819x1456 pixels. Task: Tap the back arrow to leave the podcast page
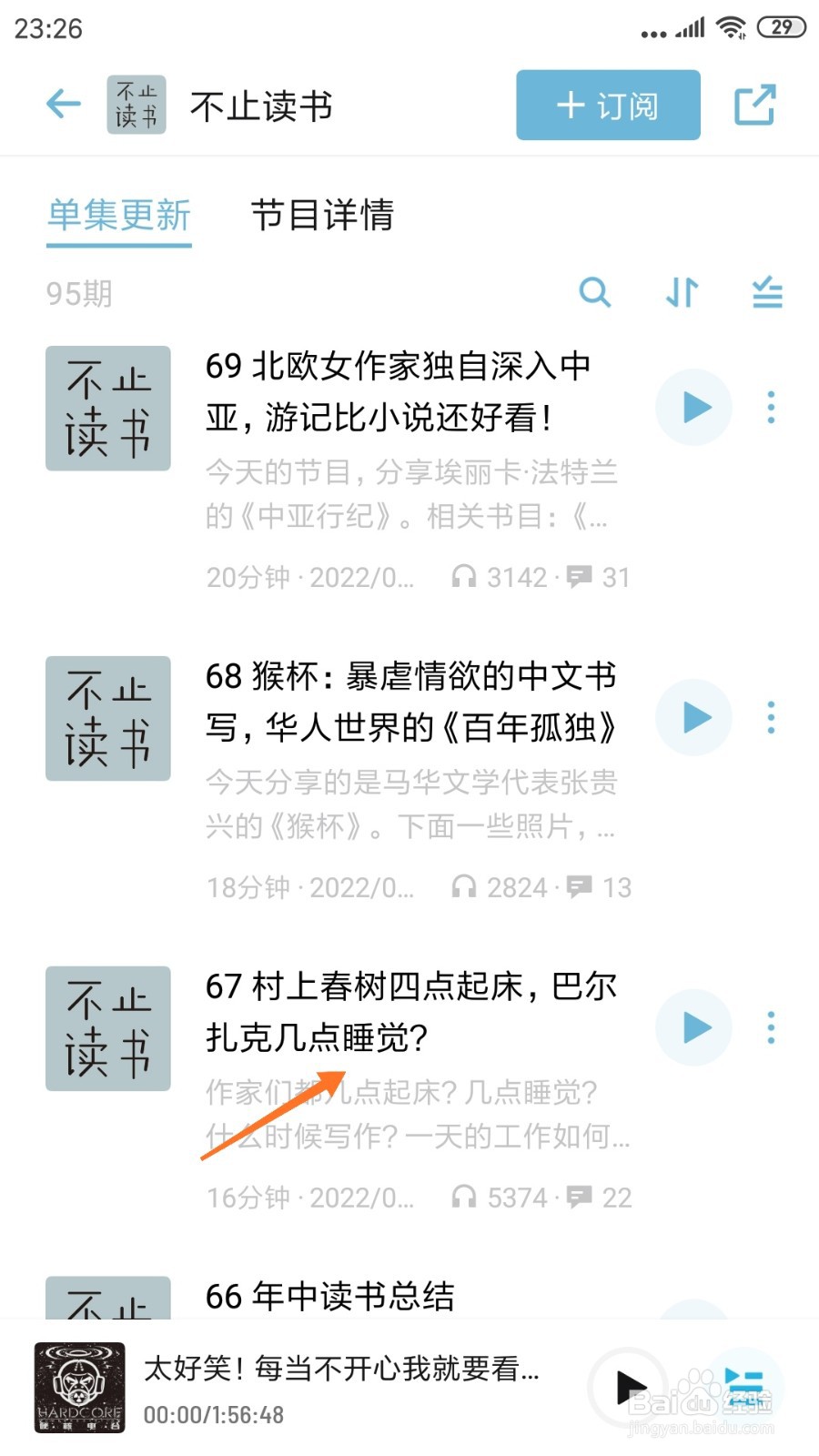pos(62,104)
